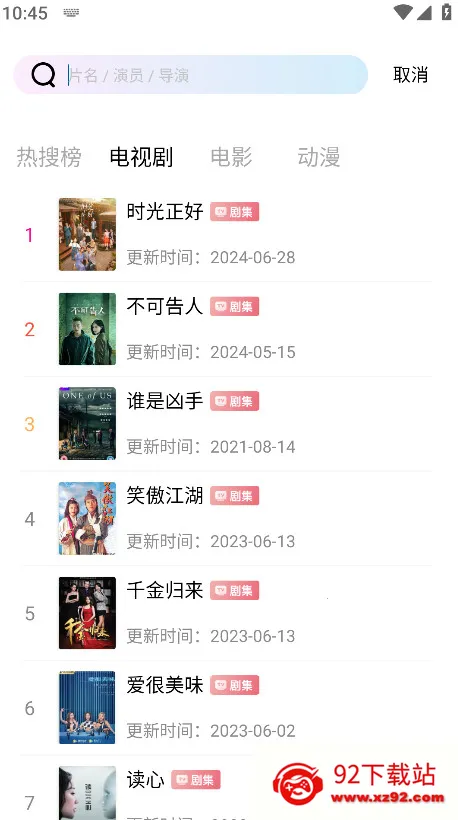This screenshot has width=458, height=820.
Task: Open the 爱很美味 listing
Action: click(x=227, y=708)
